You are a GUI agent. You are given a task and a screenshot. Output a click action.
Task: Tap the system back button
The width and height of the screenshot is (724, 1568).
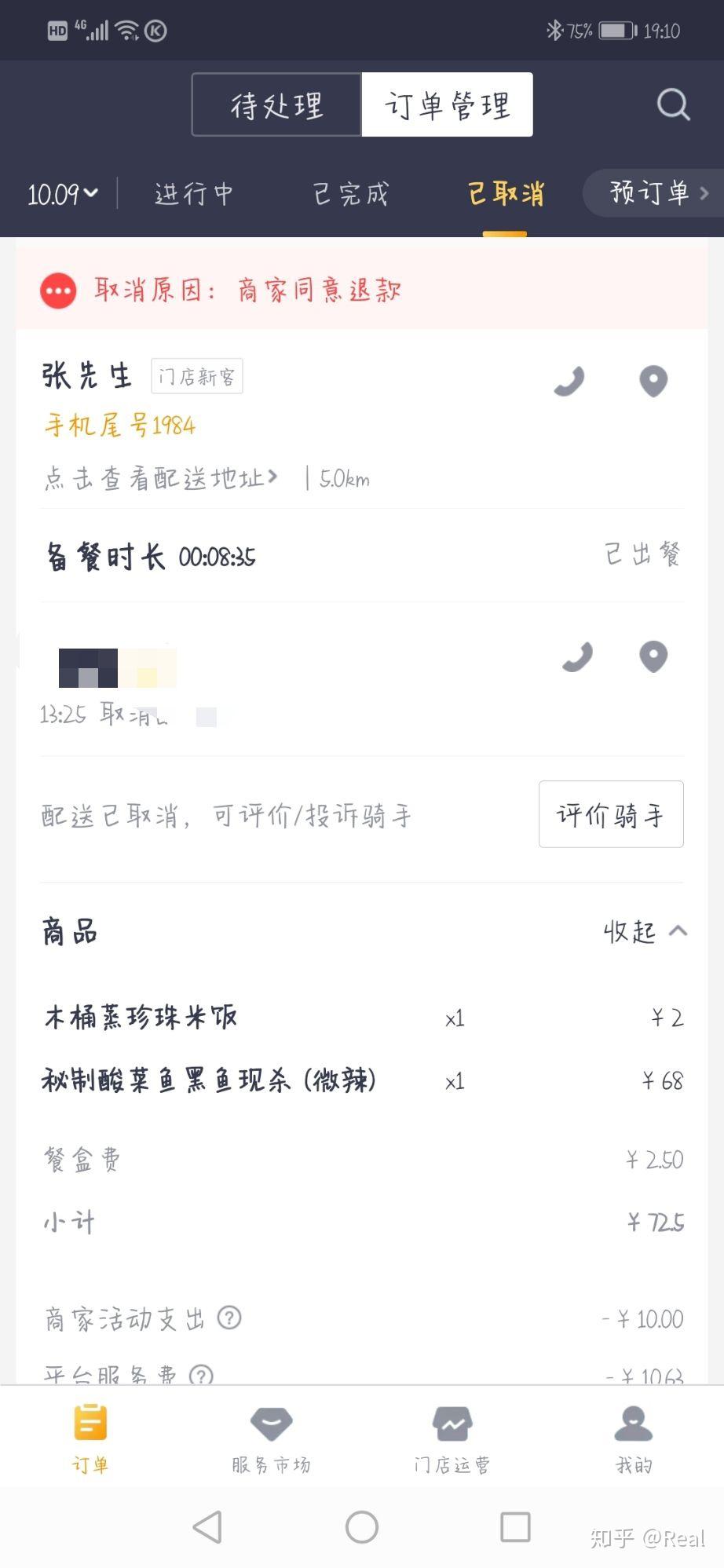(207, 1527)
